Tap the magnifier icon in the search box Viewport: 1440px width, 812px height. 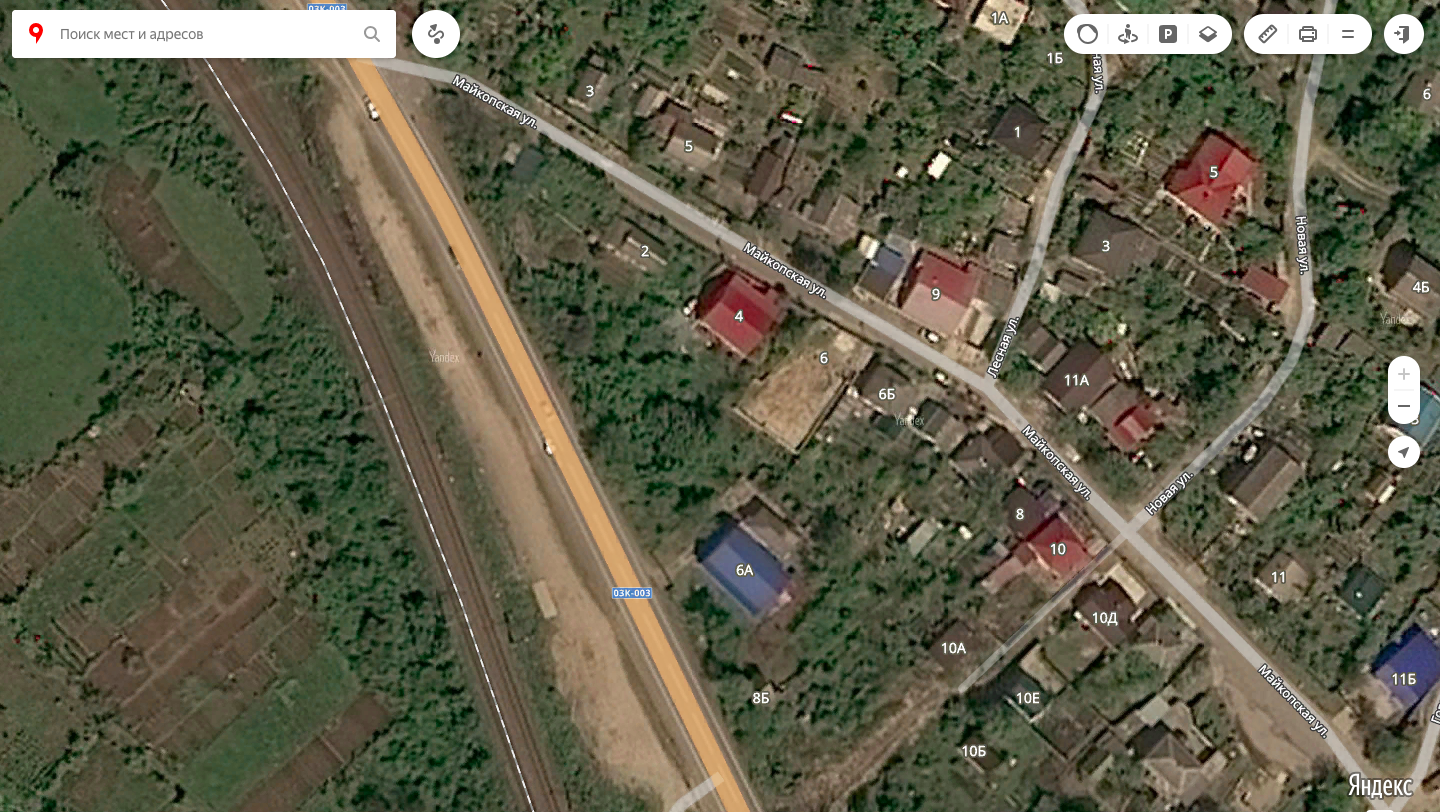tap(372, 34)
